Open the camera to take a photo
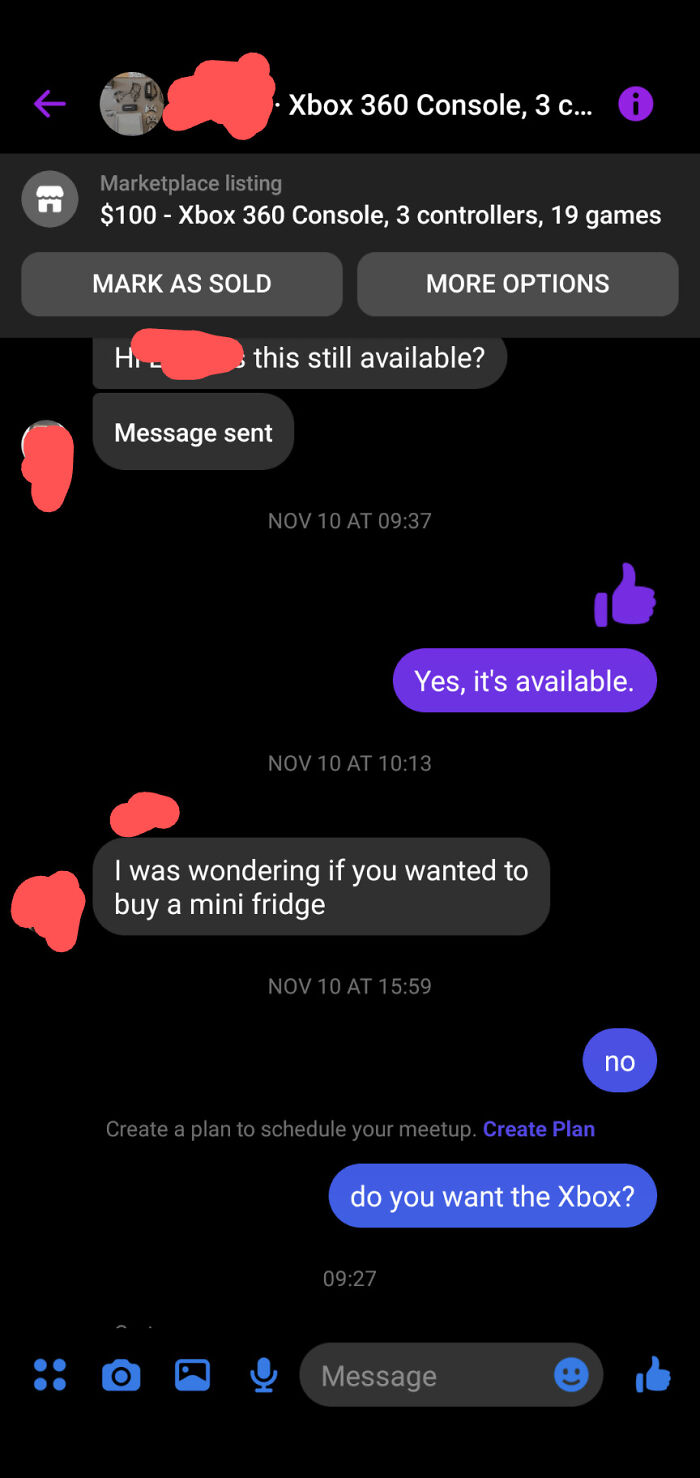700x1478 pixels. pyautogui.click(x=121, y=1376)
